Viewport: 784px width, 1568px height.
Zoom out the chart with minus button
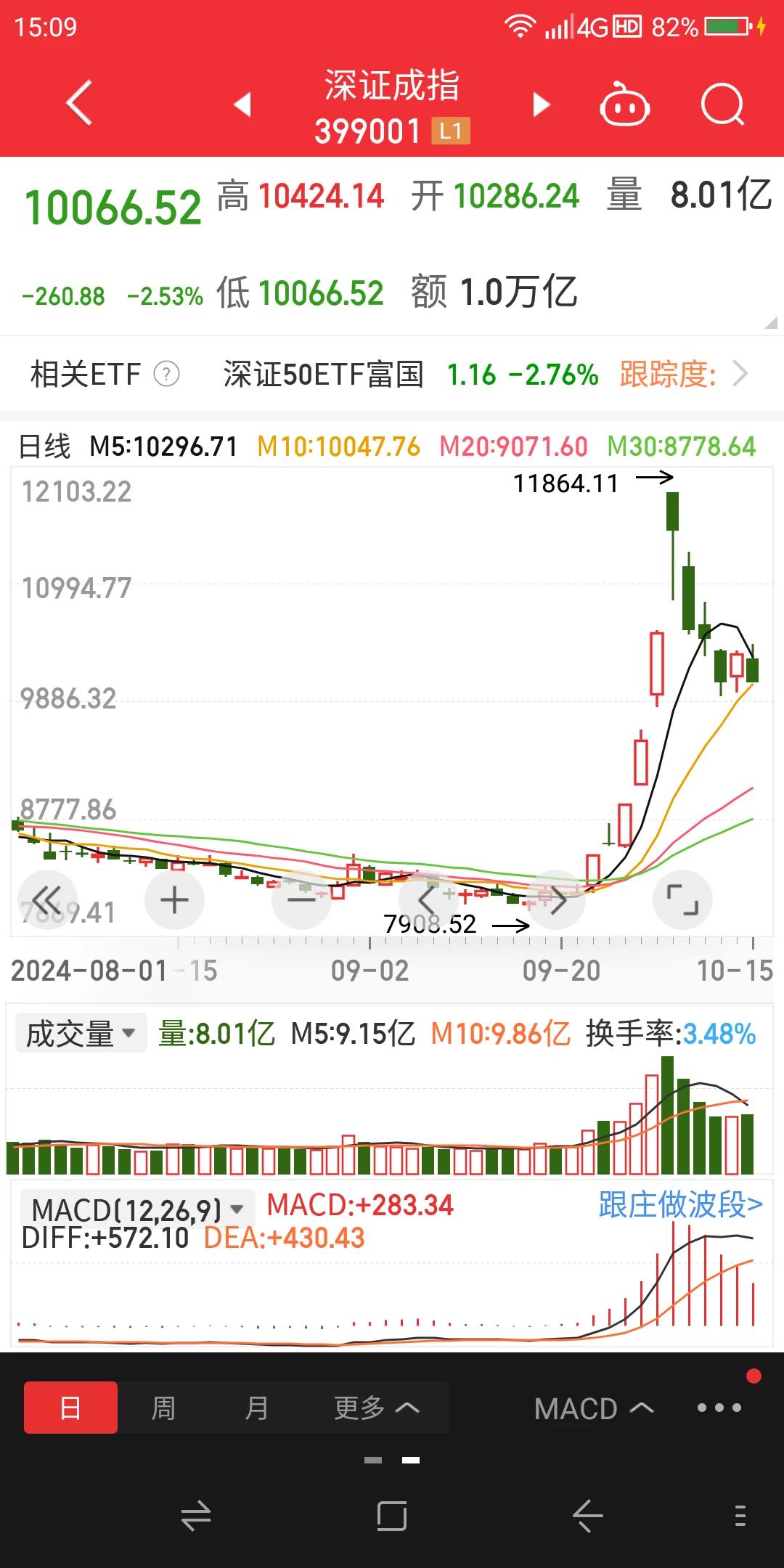(301, 900)
